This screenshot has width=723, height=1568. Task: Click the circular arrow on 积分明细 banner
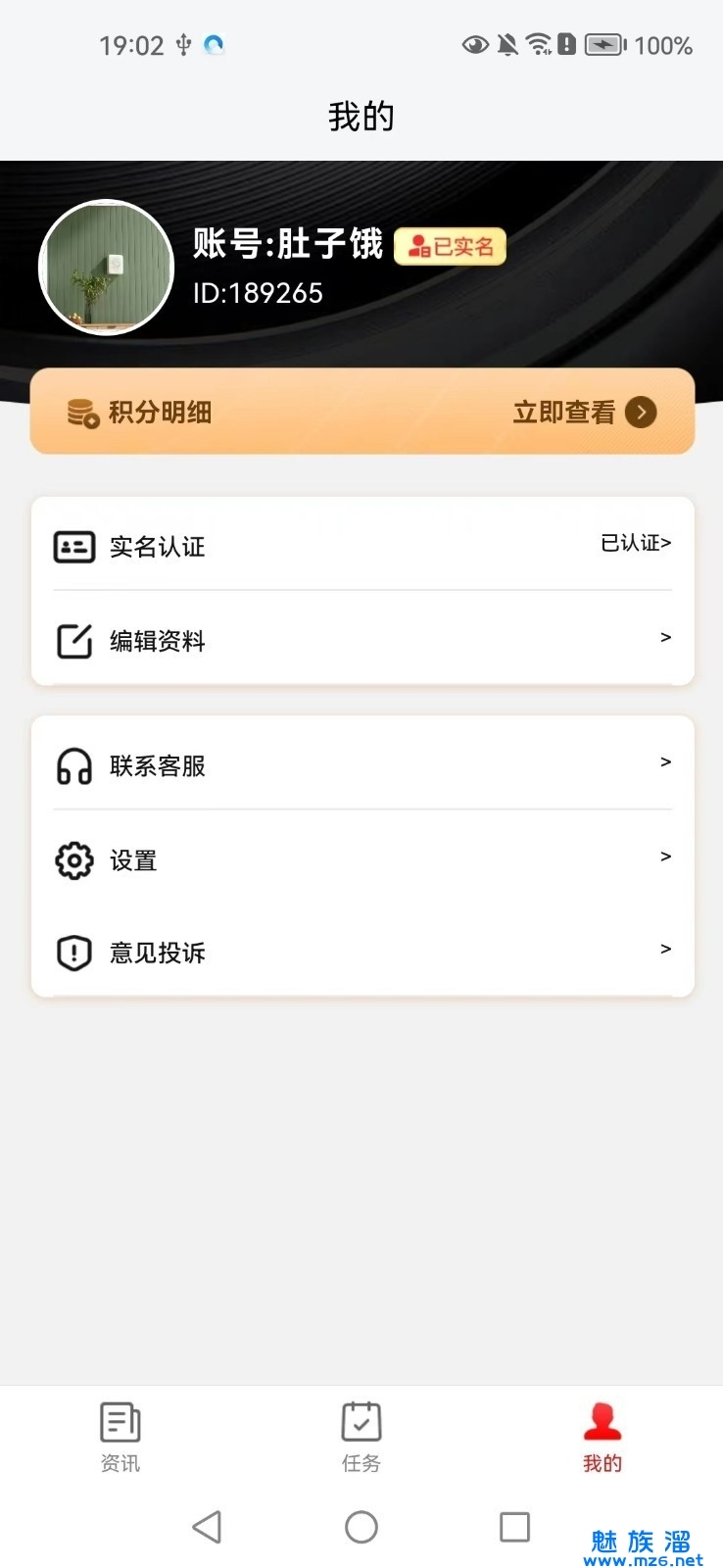tap(642, 412)
